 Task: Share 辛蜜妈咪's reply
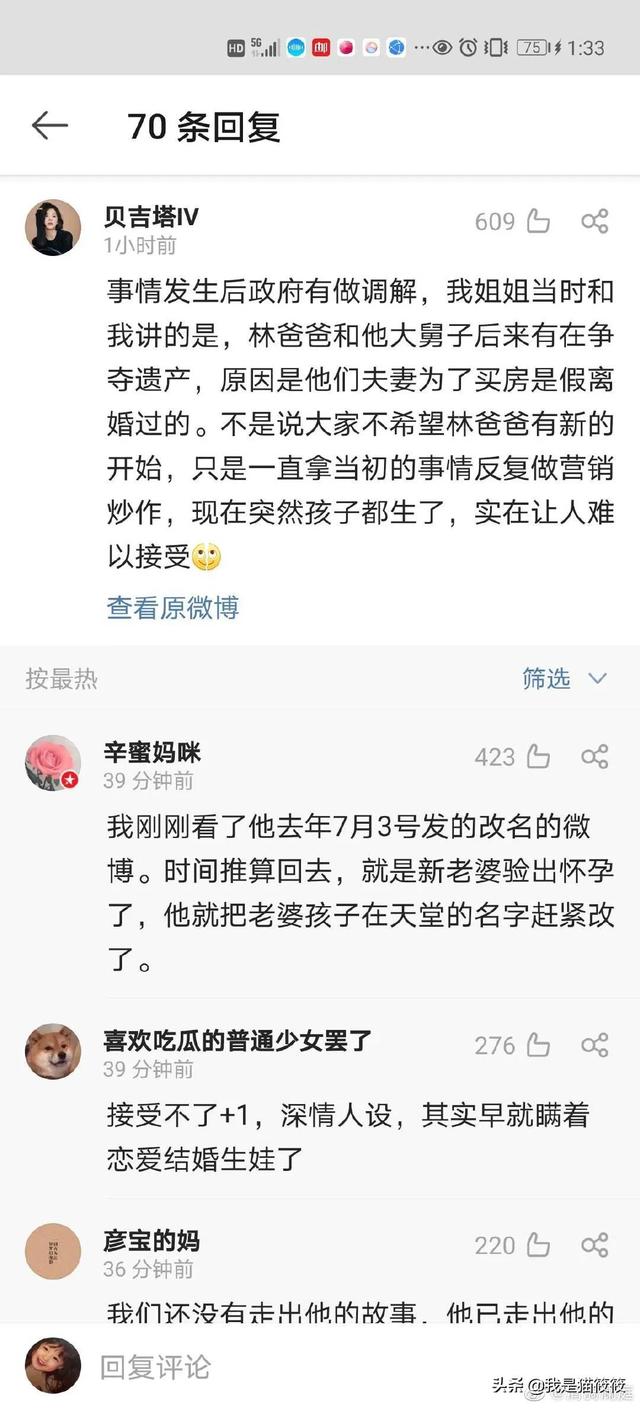tap(595, 757)
